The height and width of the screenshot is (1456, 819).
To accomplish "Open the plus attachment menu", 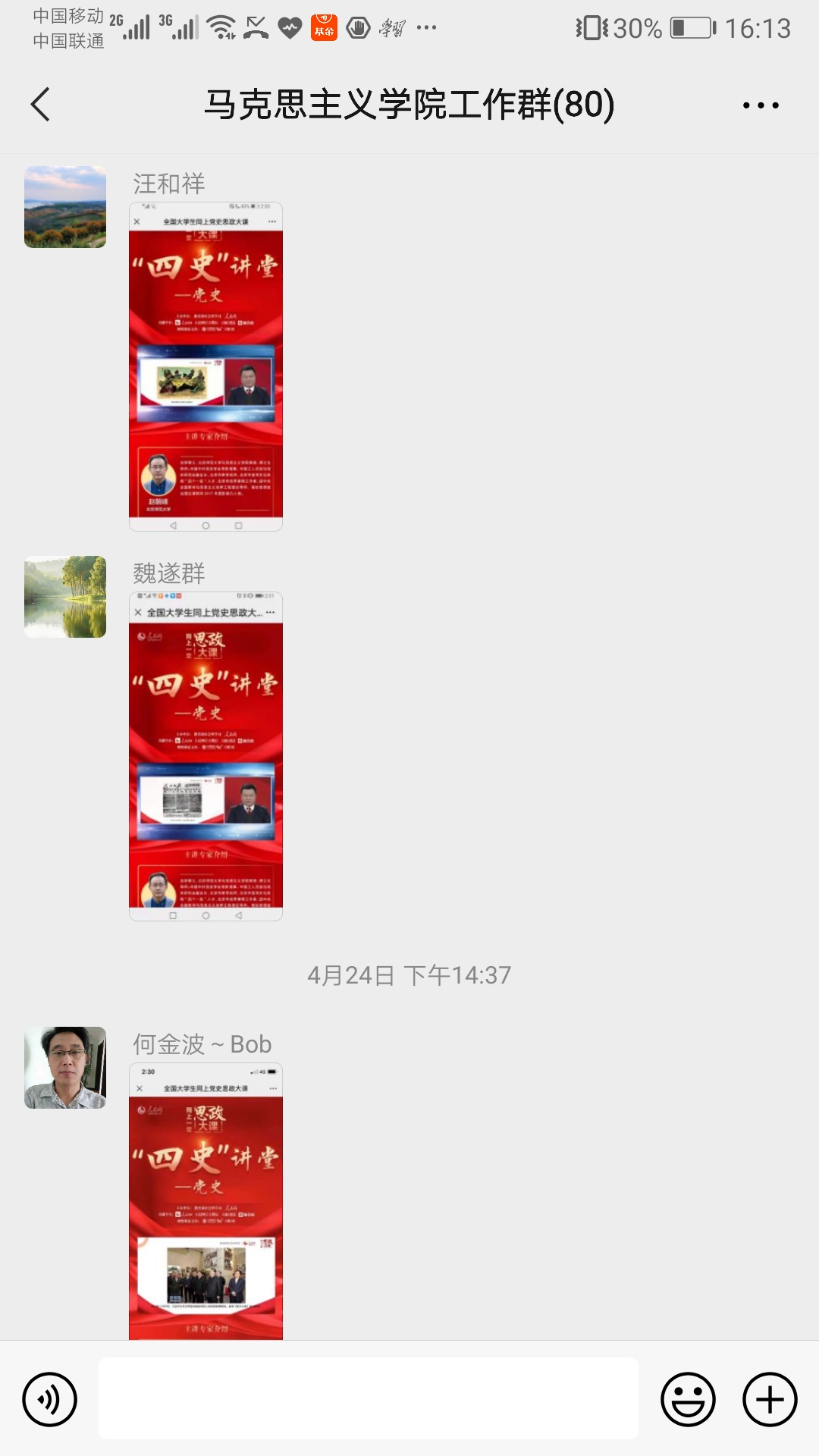I will coord(770,1399).
